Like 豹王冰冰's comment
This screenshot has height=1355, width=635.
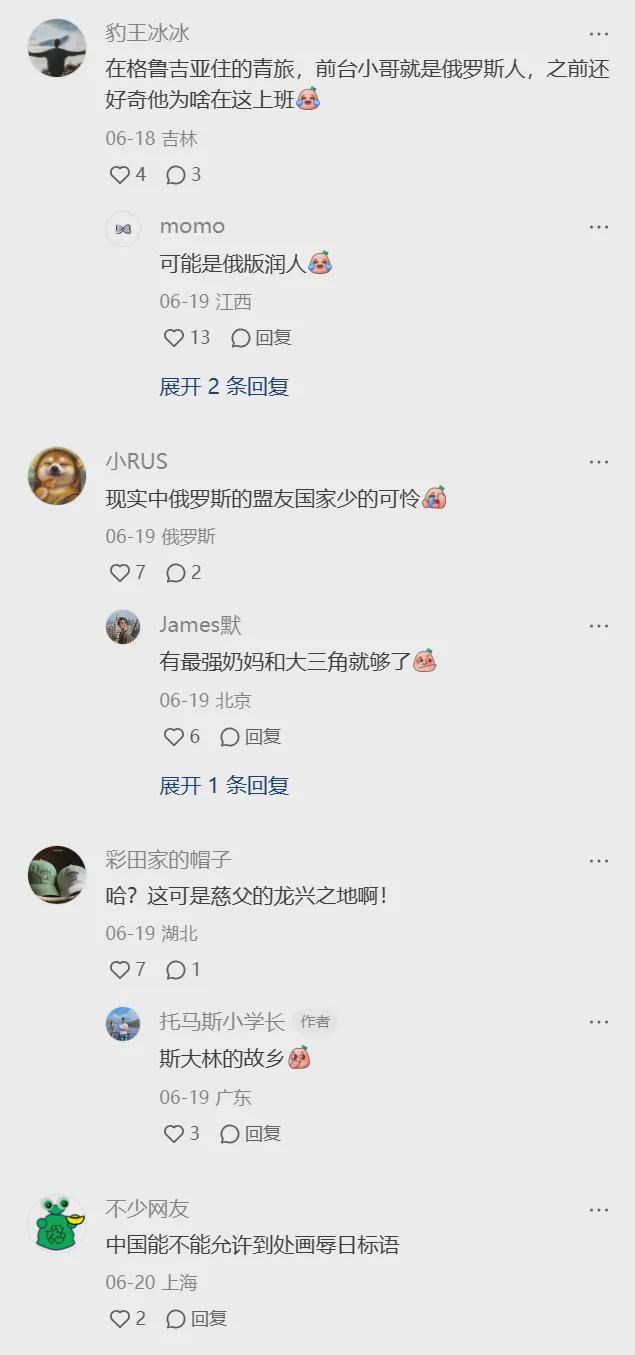tap(120, 175)
